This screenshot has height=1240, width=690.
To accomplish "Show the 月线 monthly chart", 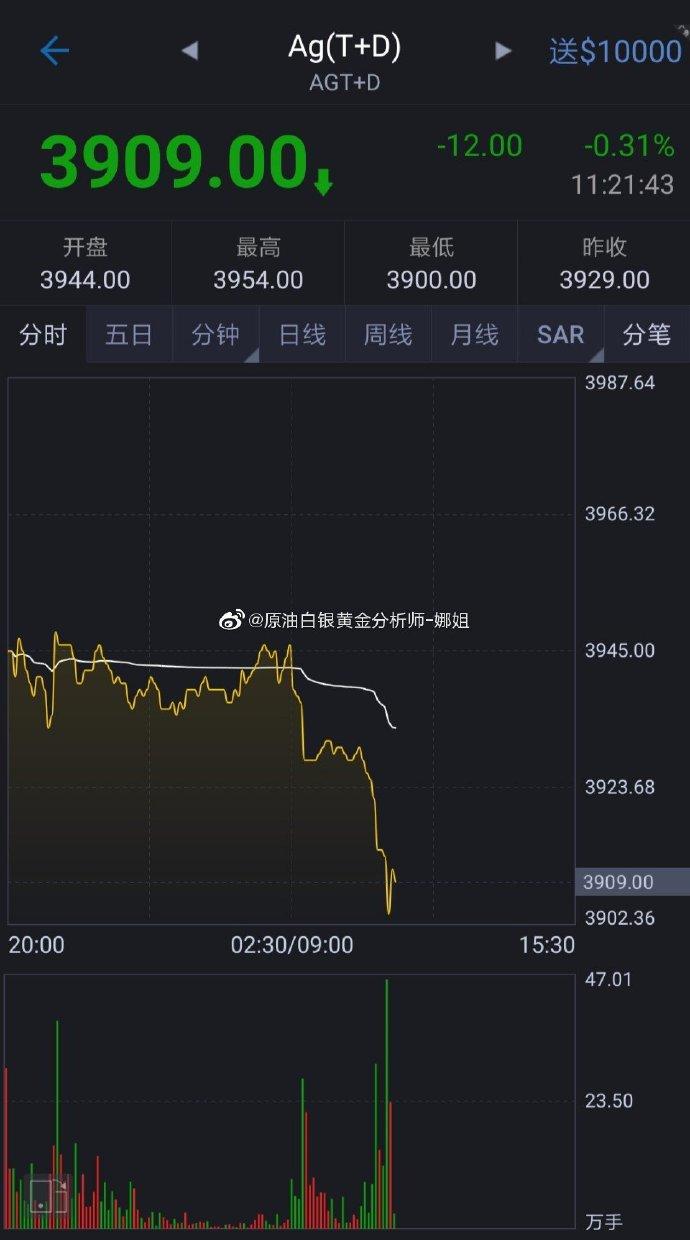I will coord(474,334).
